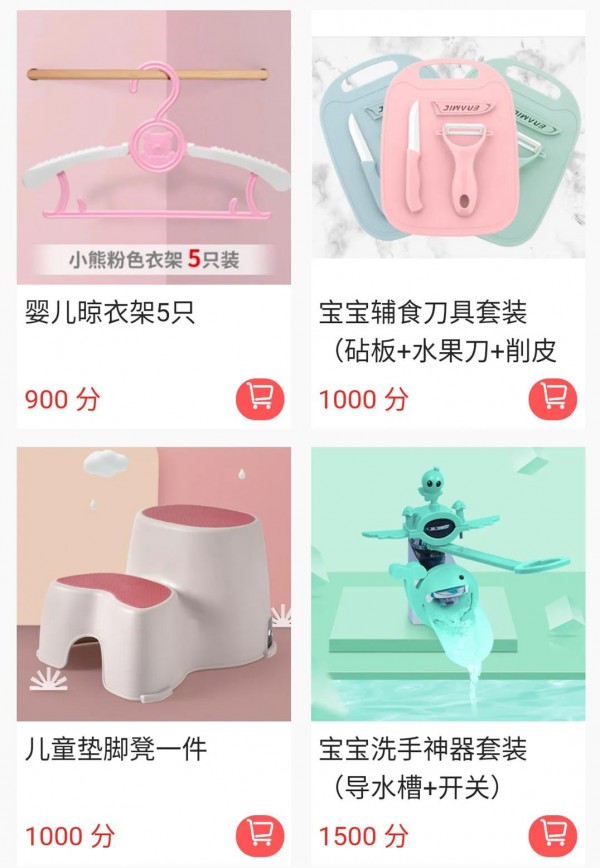The width and height of the screenshot is (600, 868).
Task: Open the 儿童垫脚凳一件 item
Action: [x=153, y=585]
